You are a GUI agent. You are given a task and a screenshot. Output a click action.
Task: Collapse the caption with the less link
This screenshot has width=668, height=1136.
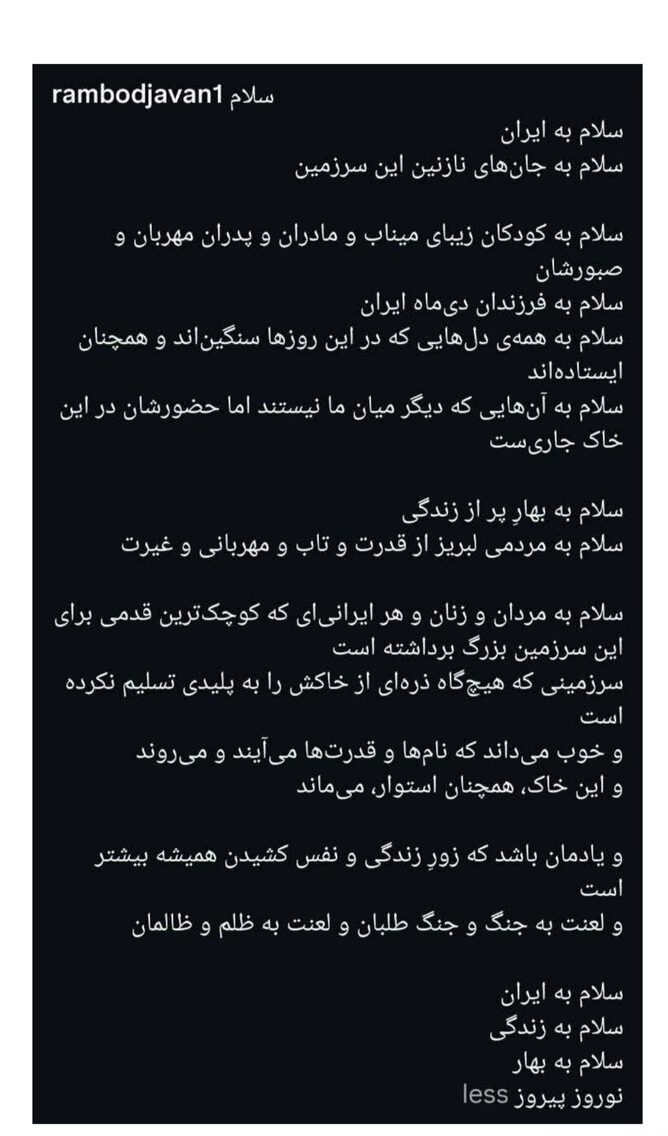pyautogui.click(x=485, y=1097)
